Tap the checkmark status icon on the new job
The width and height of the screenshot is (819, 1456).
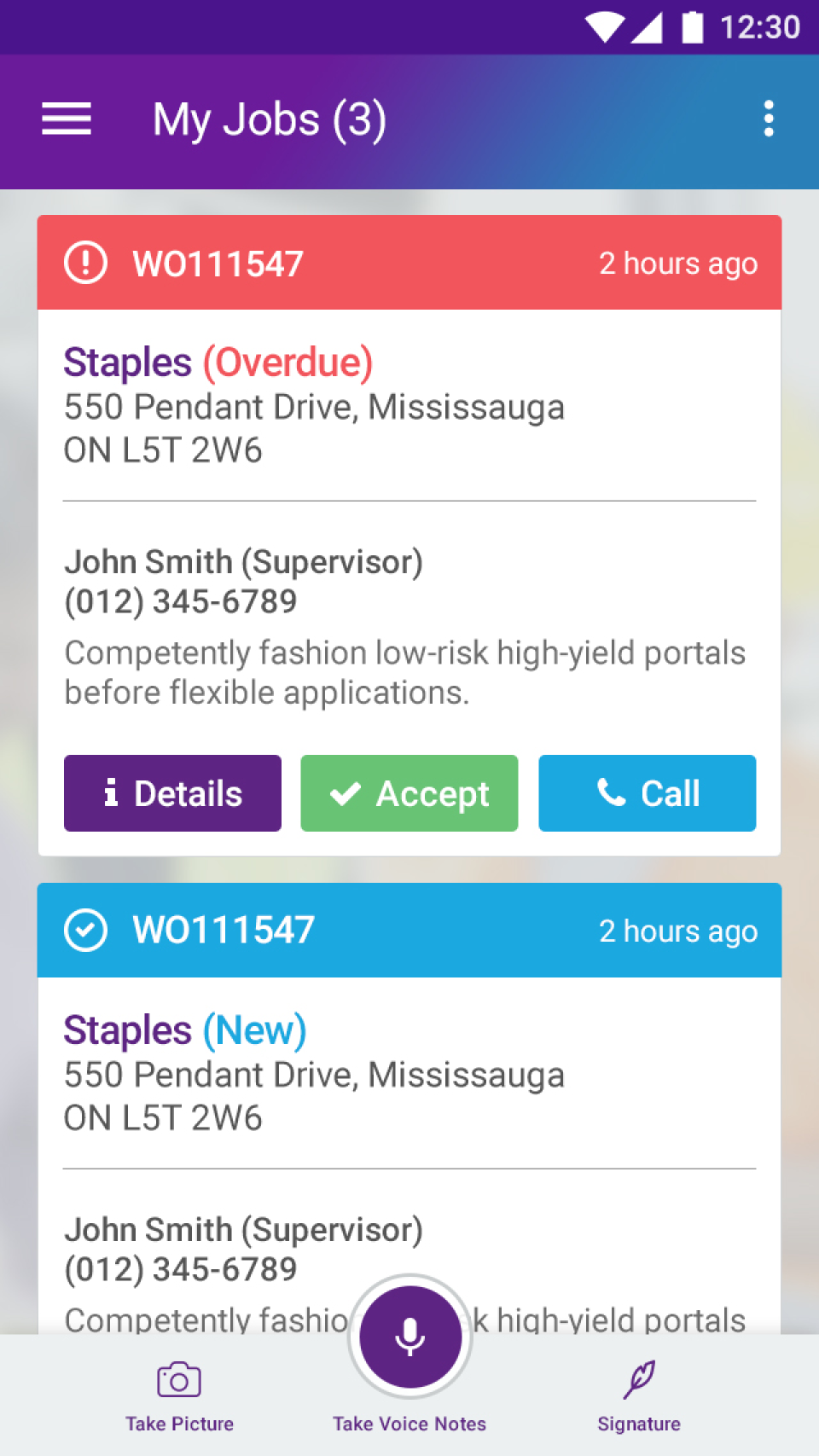pyautogui.click(x=85, y=930)
